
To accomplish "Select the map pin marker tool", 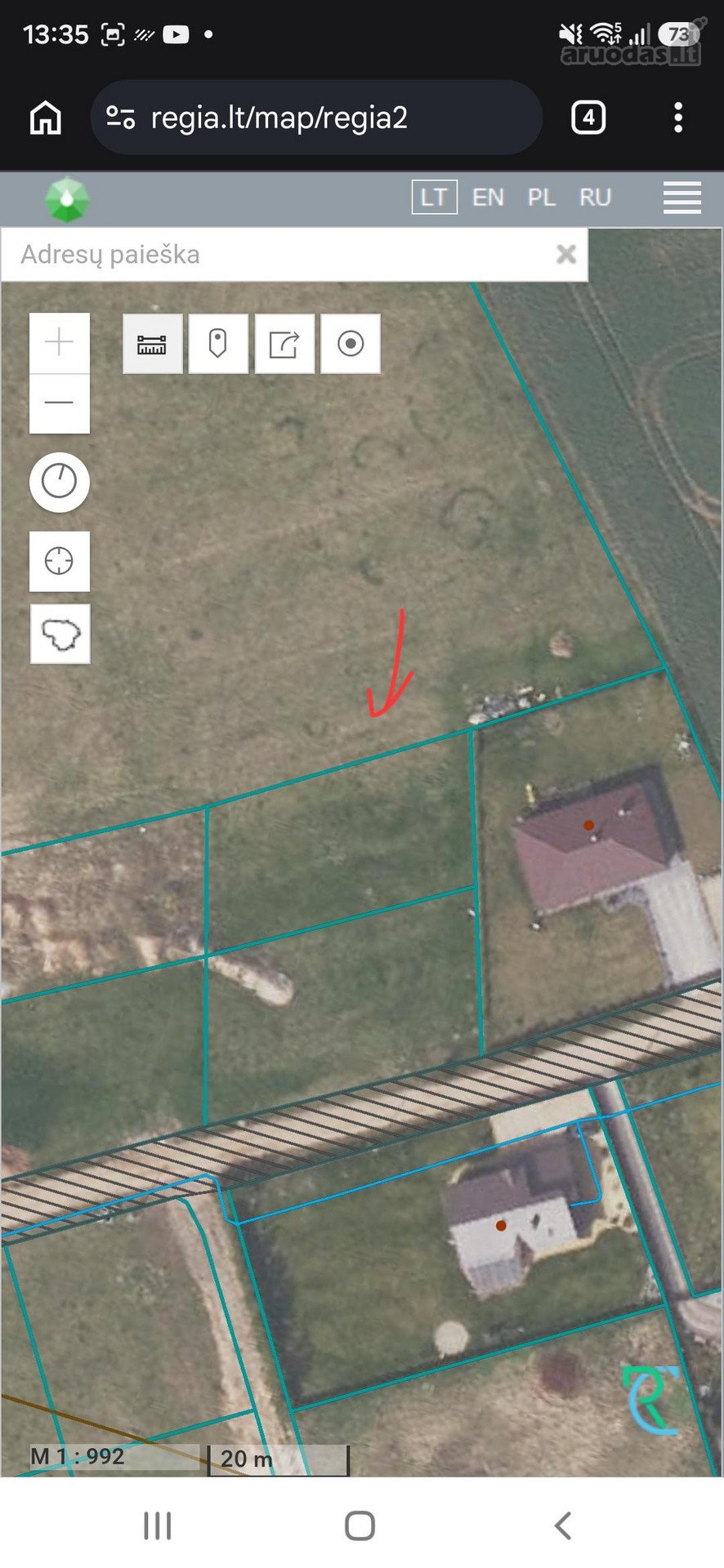I will (218, 344).
